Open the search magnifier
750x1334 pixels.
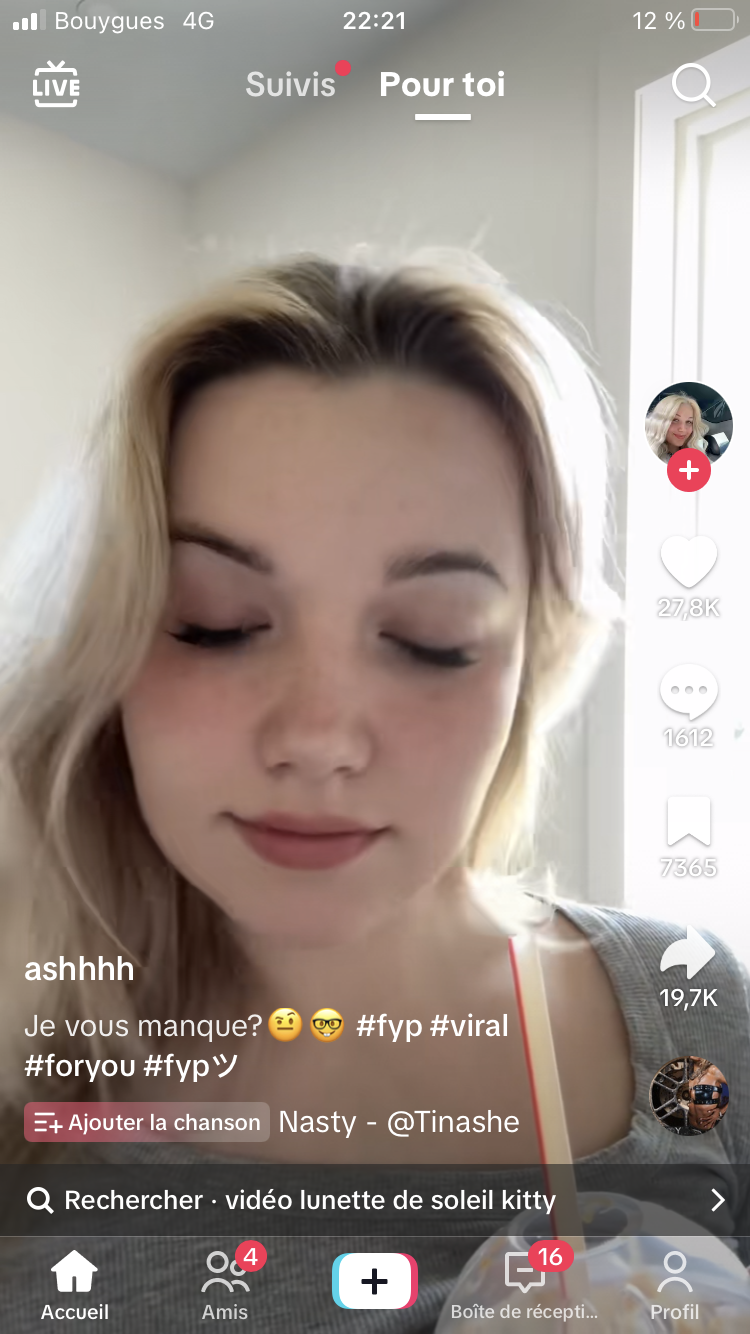(692, 85)
